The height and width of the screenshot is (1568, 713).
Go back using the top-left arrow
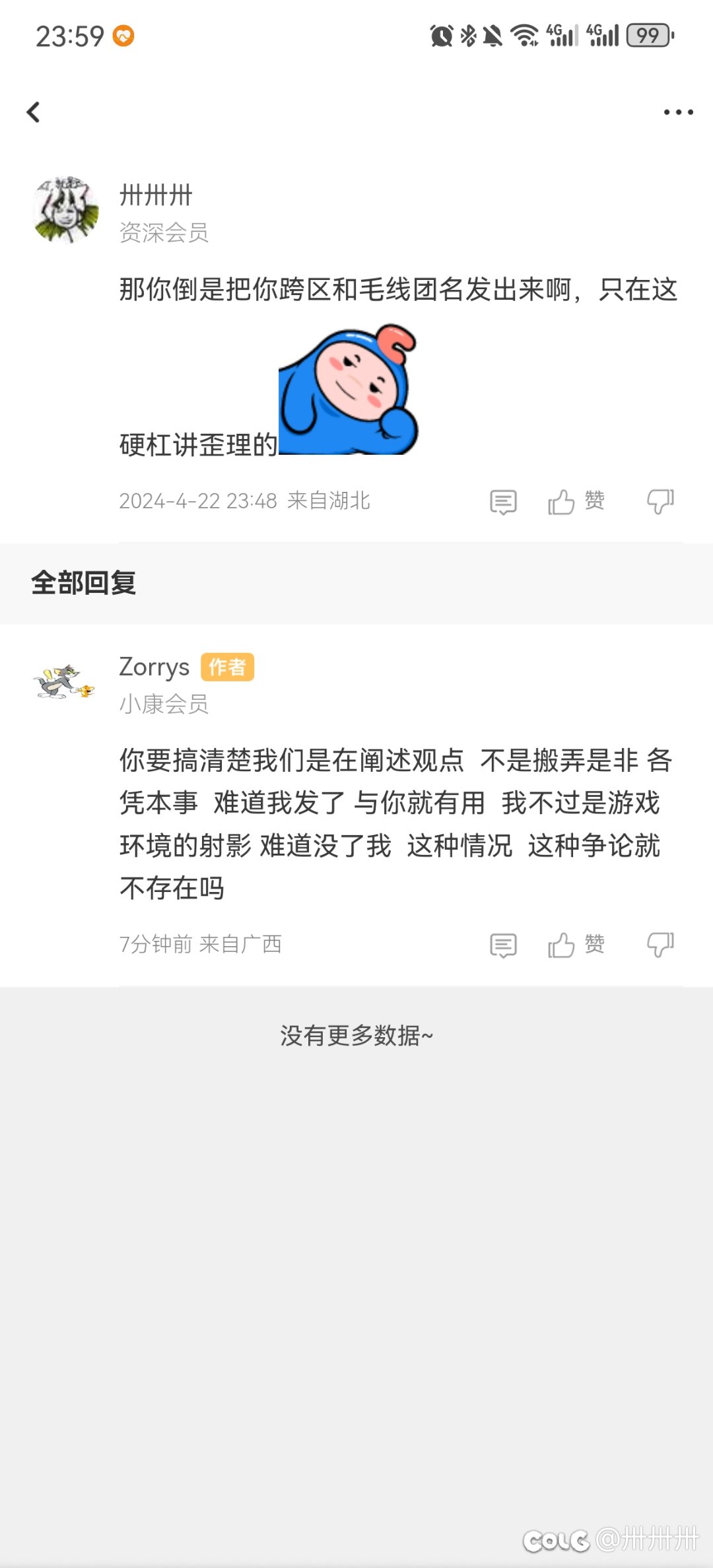point(33,112)
